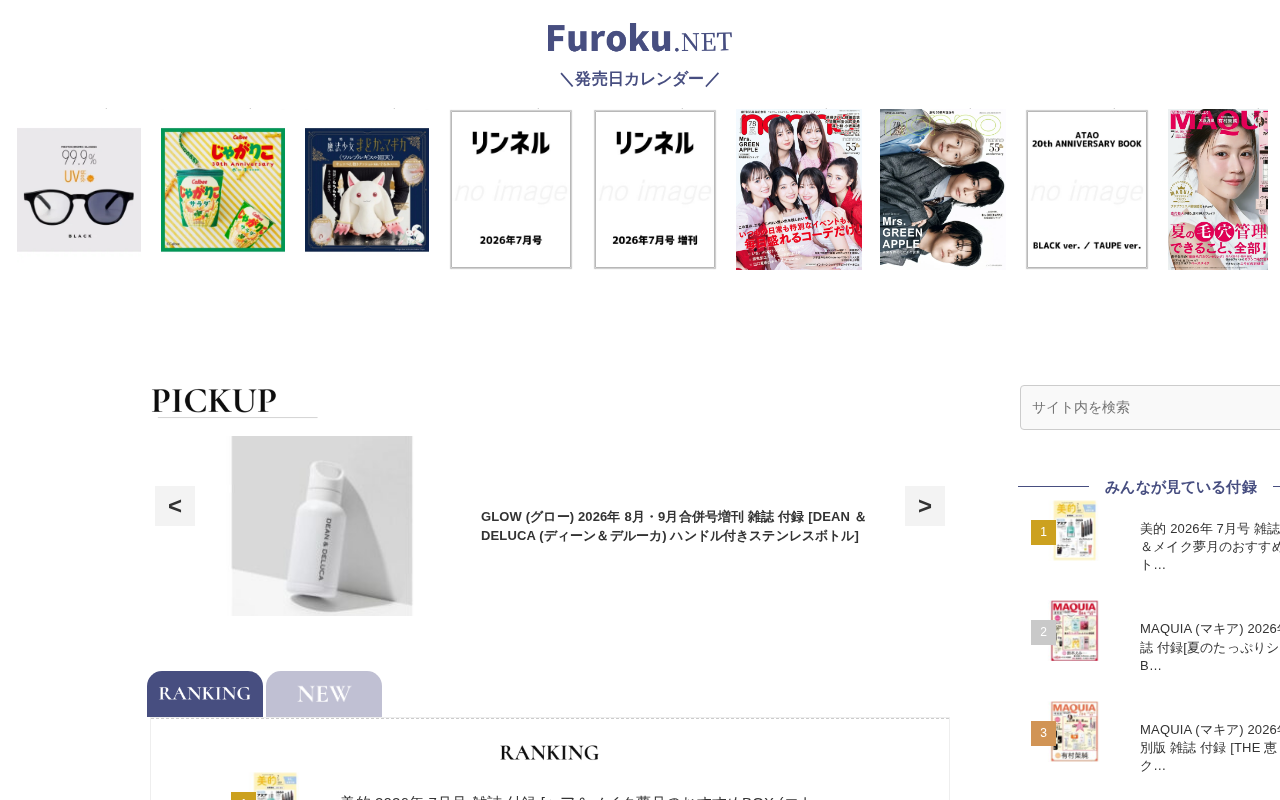Open the Furoku.NET home logo link
Screen dimensions: 1280x800
coord(640,39)
